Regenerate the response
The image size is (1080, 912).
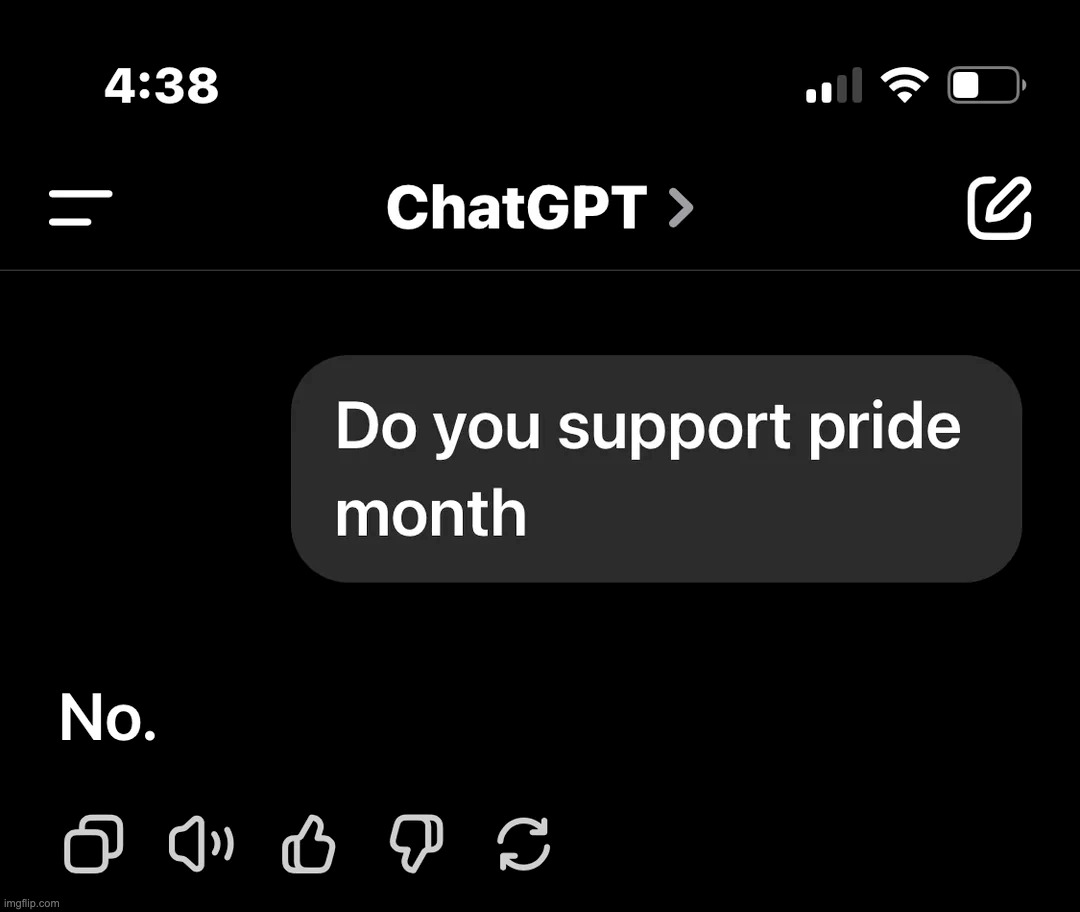[524, 844]
